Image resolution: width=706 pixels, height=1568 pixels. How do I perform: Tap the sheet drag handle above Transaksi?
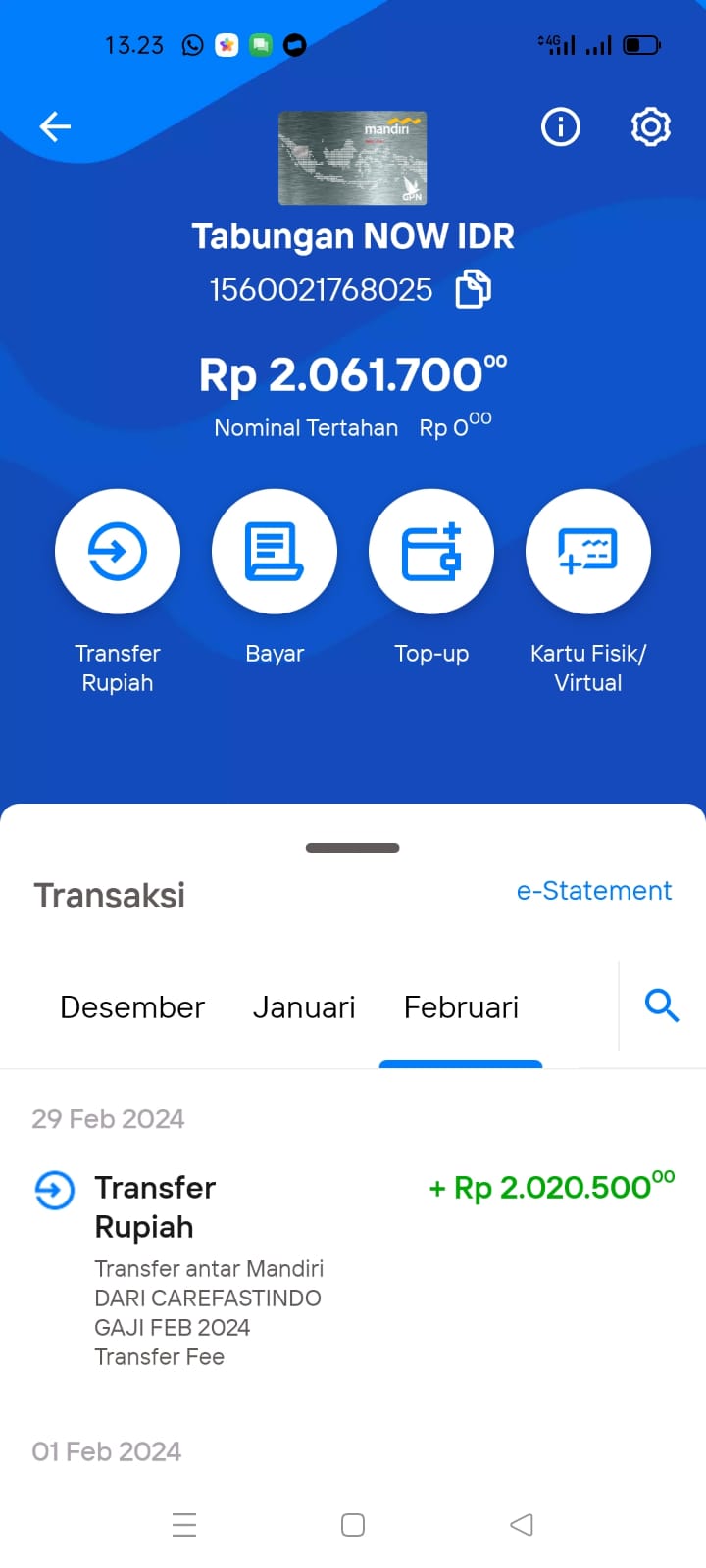coord(353,848)
